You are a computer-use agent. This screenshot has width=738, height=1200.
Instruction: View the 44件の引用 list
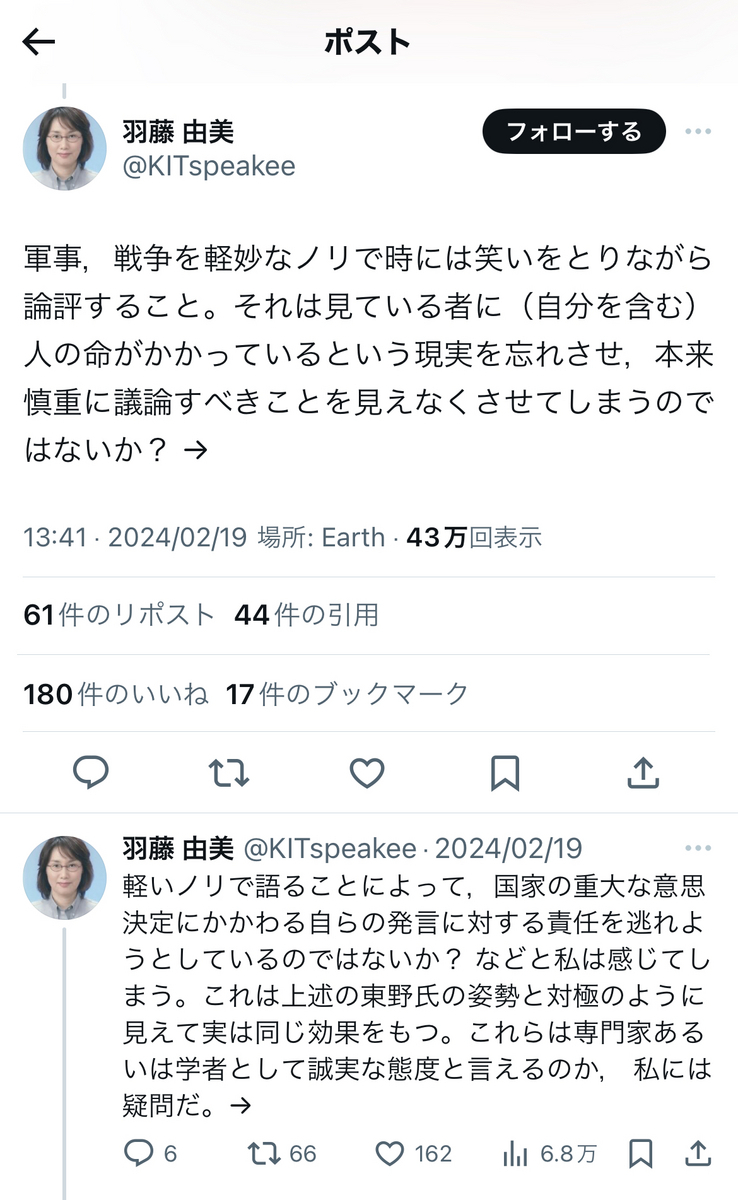point(306,615)
